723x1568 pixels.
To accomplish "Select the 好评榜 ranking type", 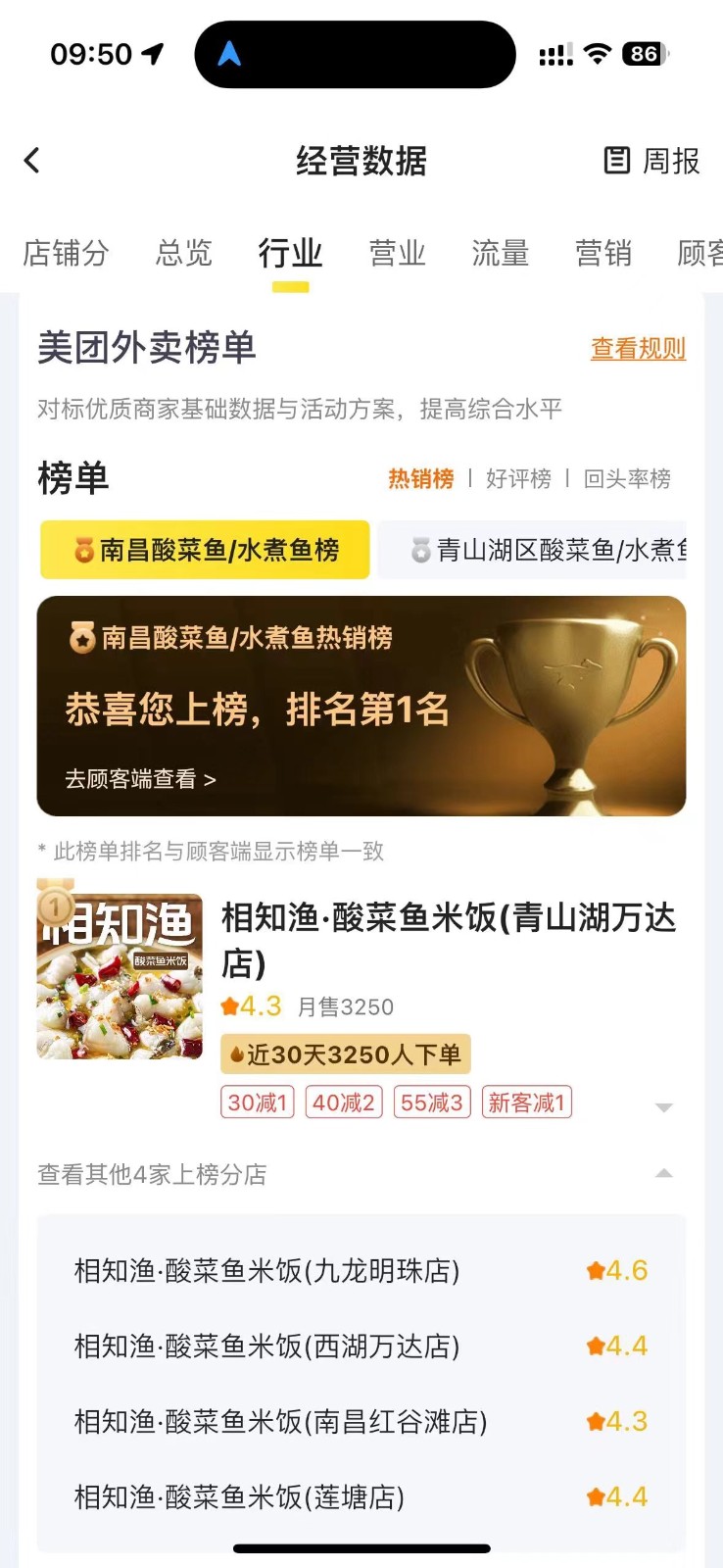I will (518, 478).
